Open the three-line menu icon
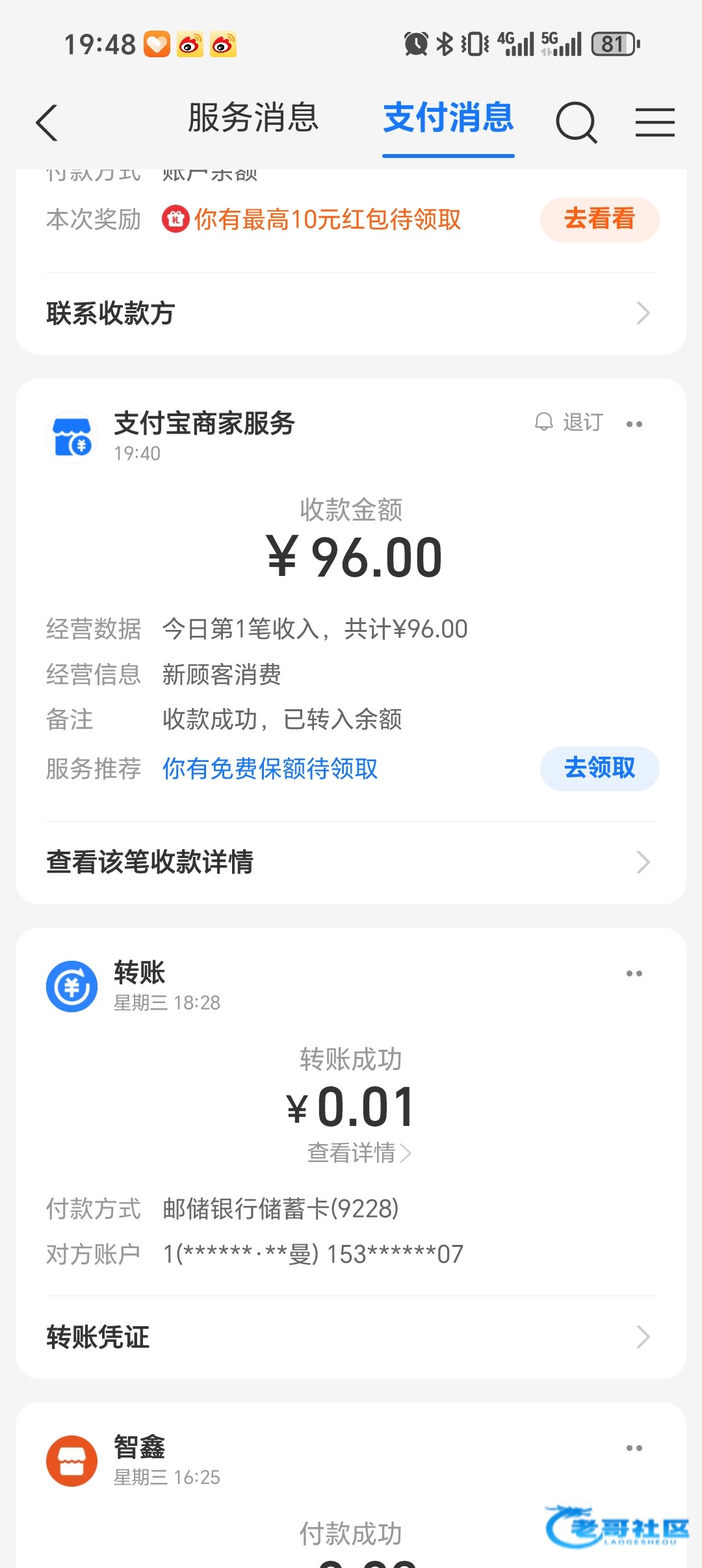This screenshot has height=1568, width=702. (x=655, y=122)
